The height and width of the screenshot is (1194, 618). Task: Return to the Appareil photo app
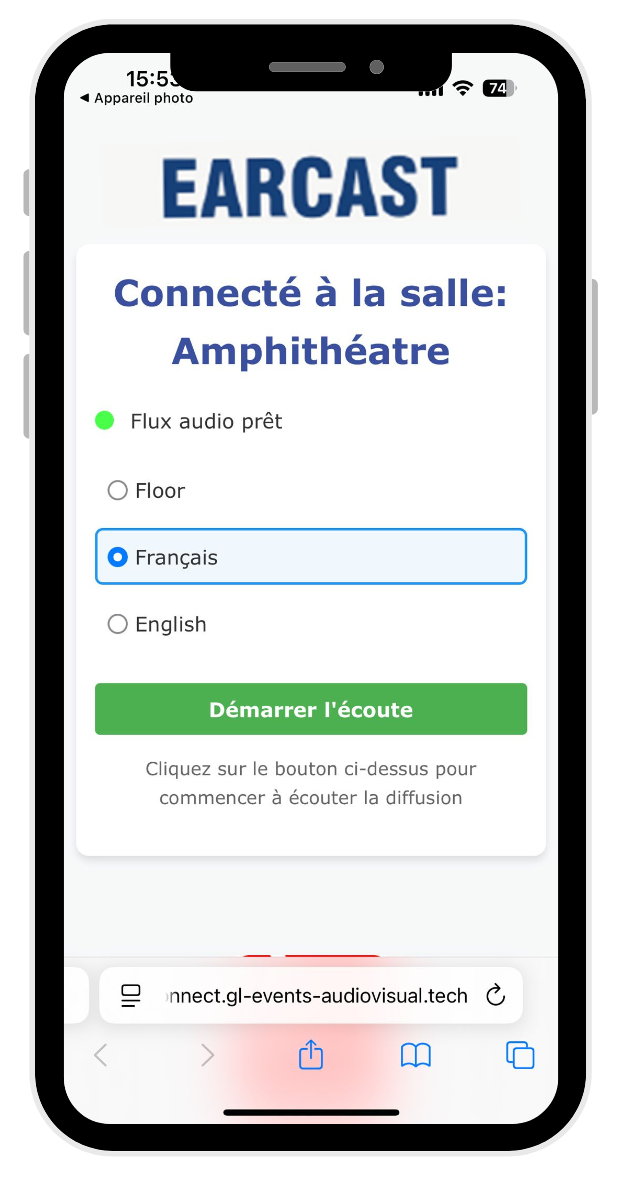click(136, 98)
